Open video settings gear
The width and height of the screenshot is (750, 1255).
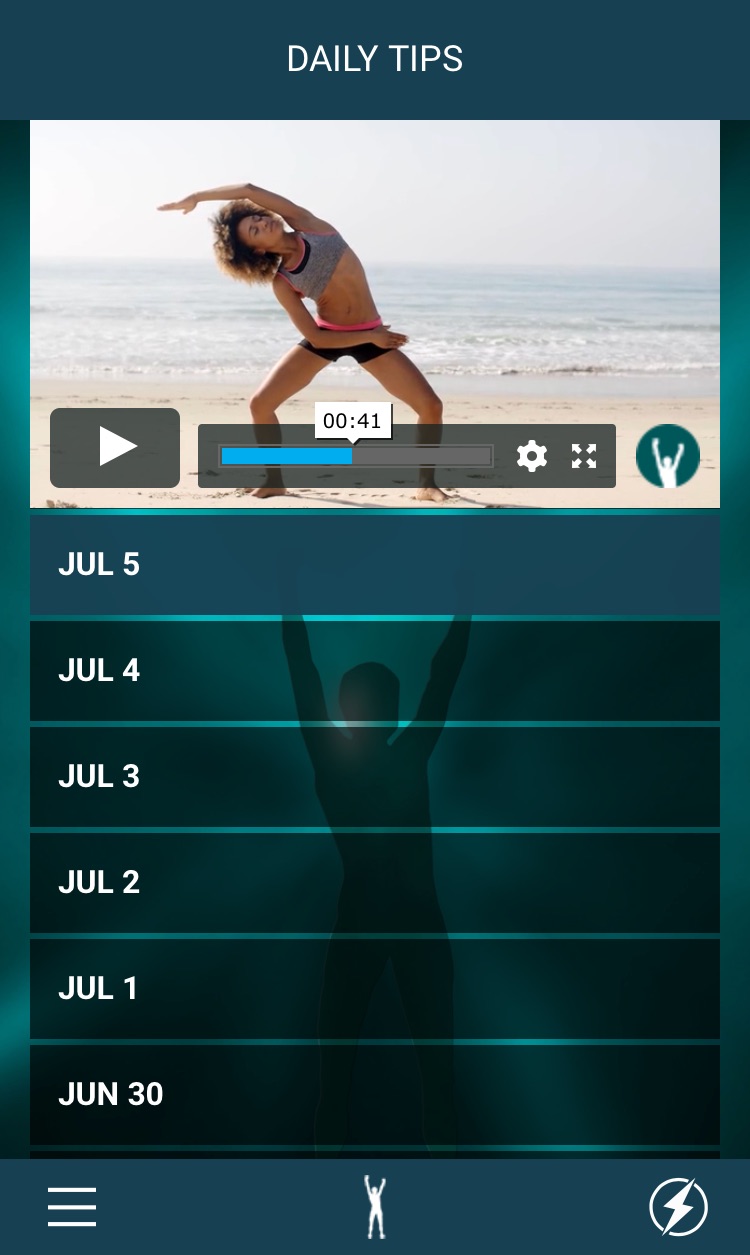pyautogui.click(x=532, y=456)
